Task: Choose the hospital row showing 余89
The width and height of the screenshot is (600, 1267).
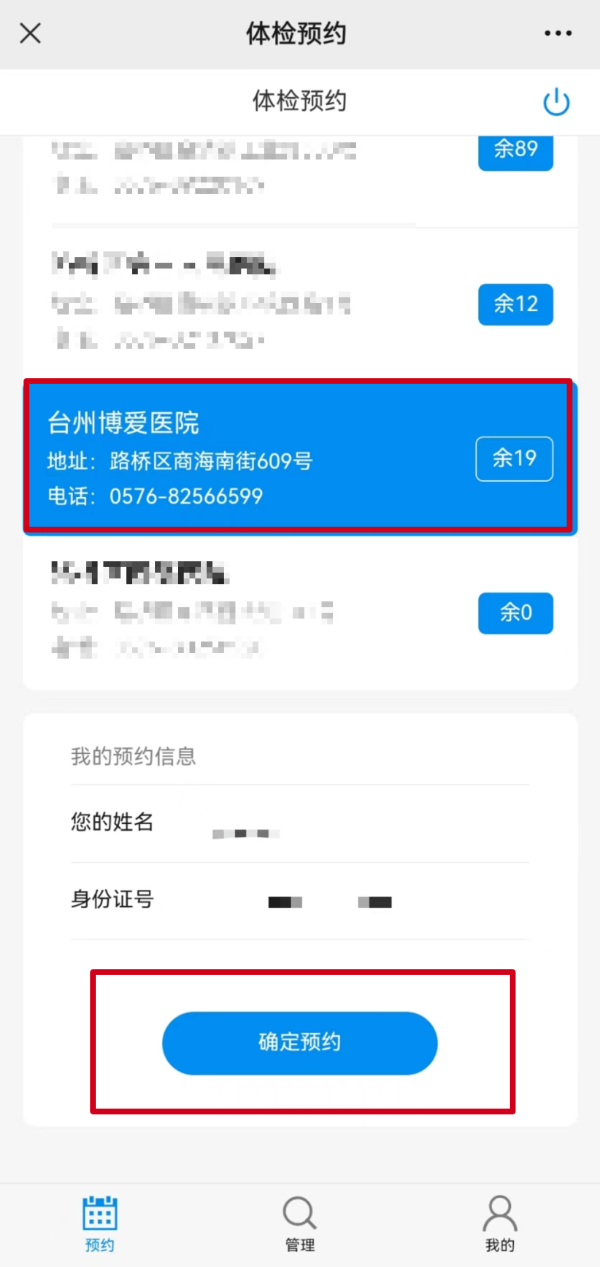Action: [300, 165]
